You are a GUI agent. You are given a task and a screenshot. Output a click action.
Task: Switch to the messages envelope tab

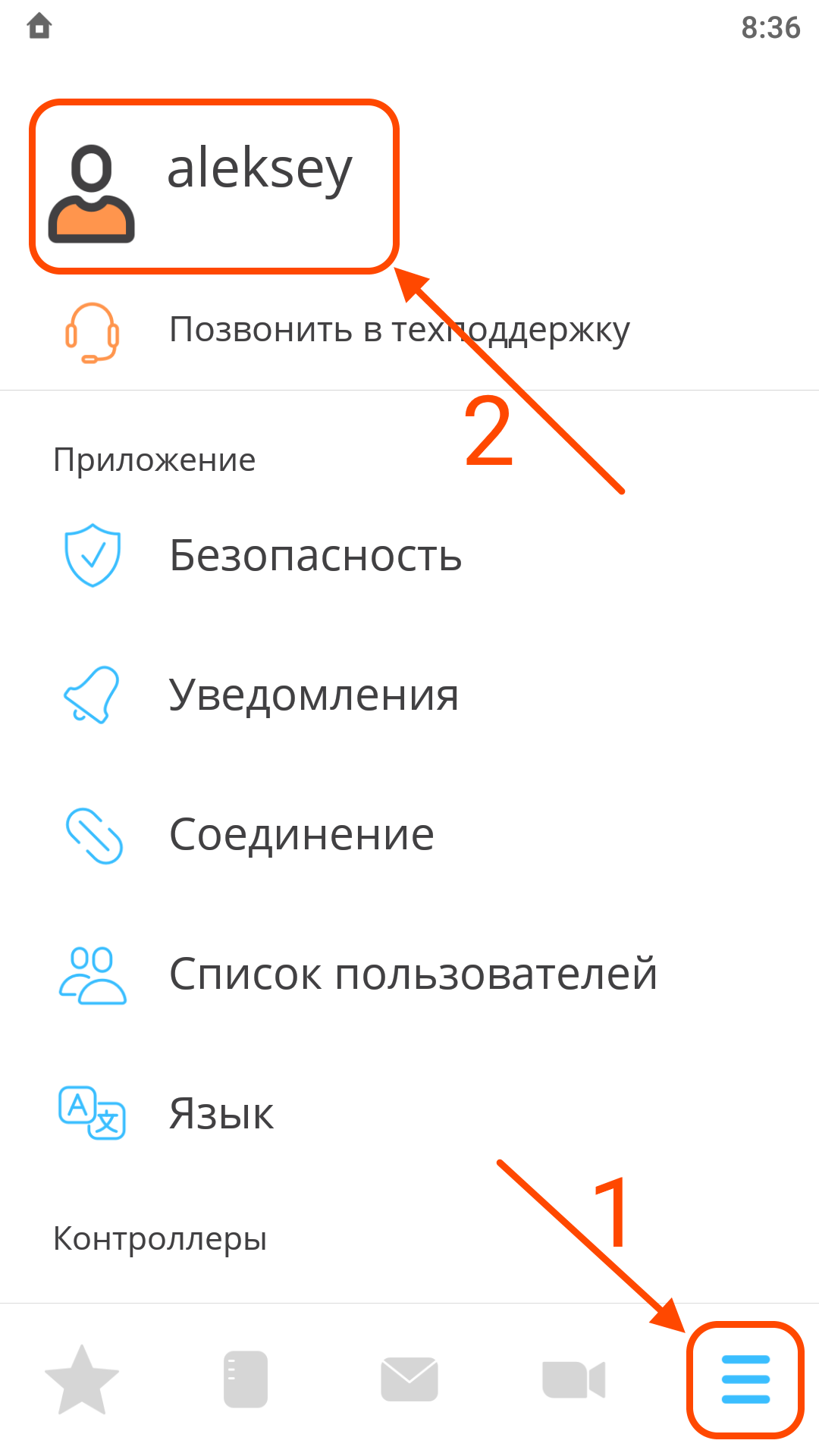(x=409, y=1379)
